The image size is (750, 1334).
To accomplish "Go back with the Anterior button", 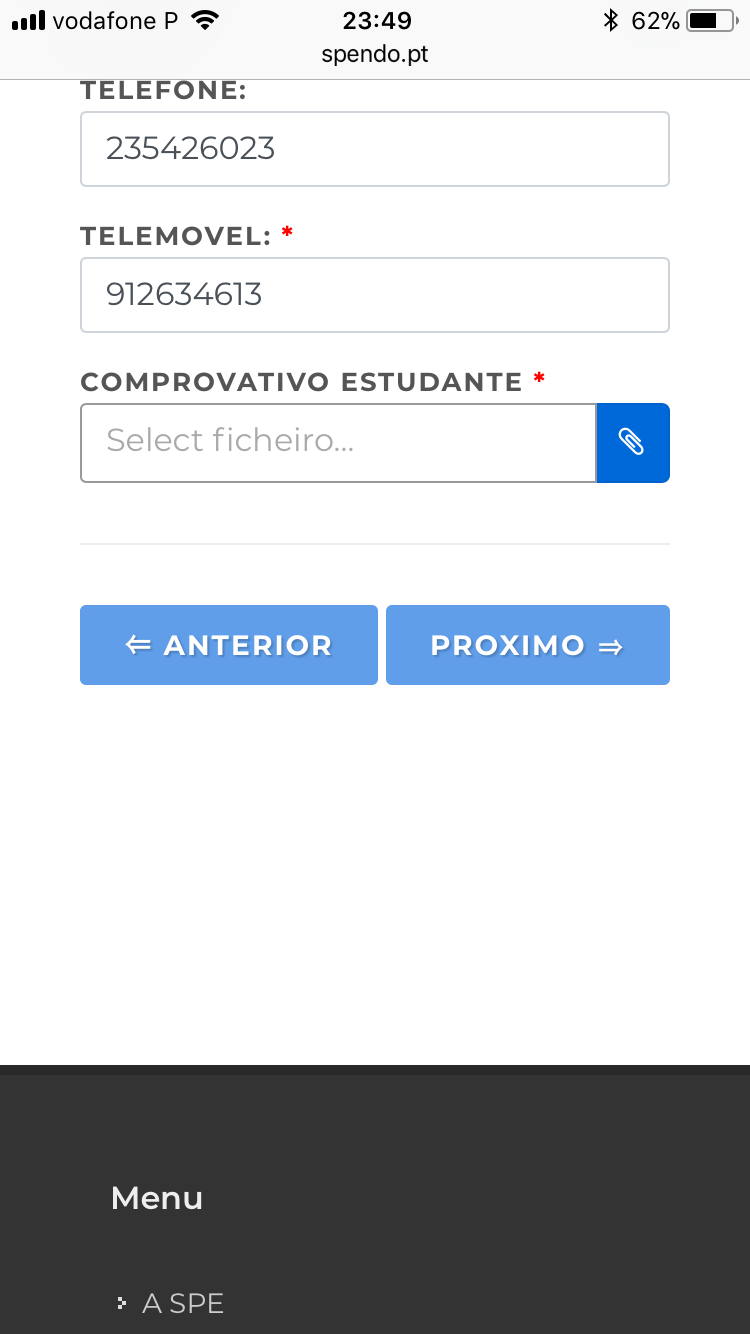I will (229, 645).
